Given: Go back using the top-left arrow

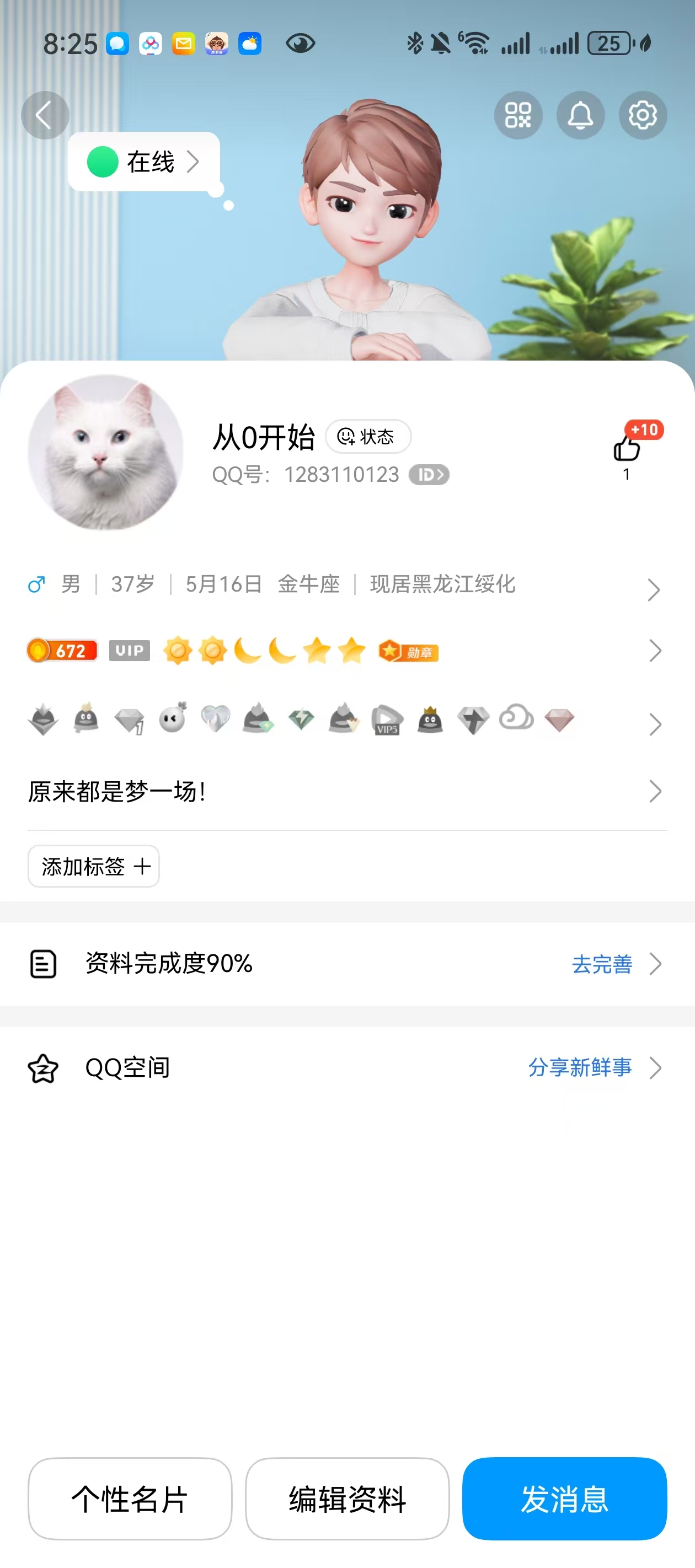Looking at the screenshot, I should pyautogui.click(x=45, y=115).
